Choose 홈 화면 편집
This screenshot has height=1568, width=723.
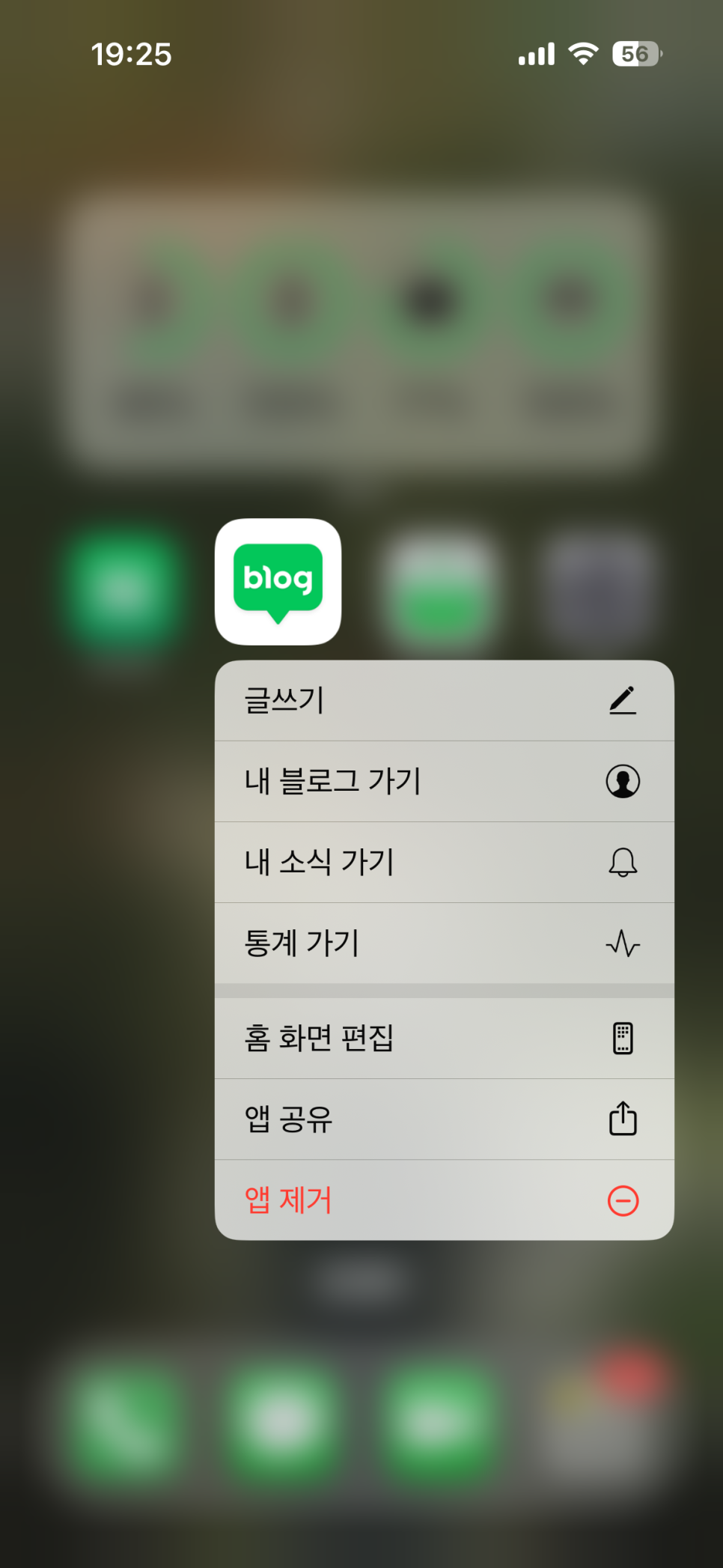[444, 1039]
